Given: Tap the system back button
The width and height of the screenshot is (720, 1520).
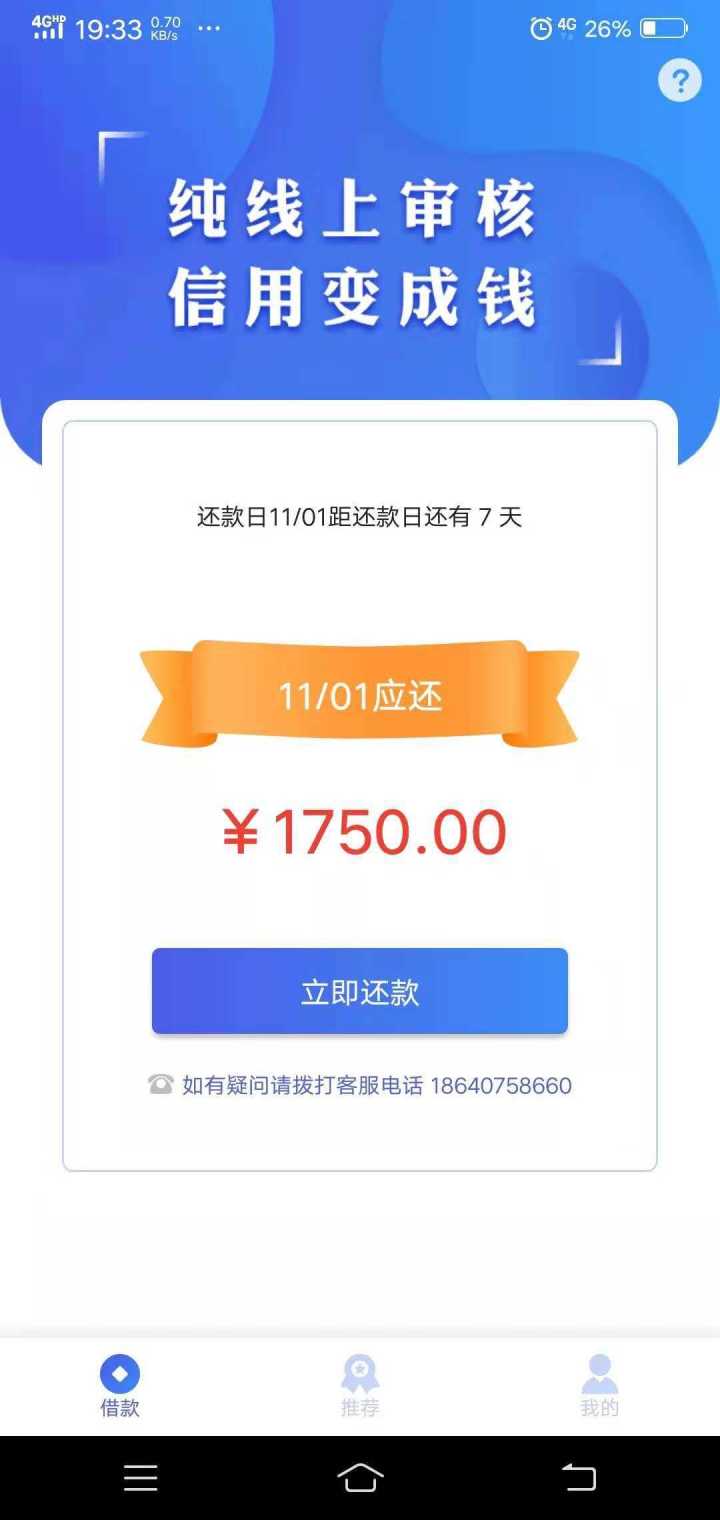Looking at the screenshot, I should (x=579, y=1477).
